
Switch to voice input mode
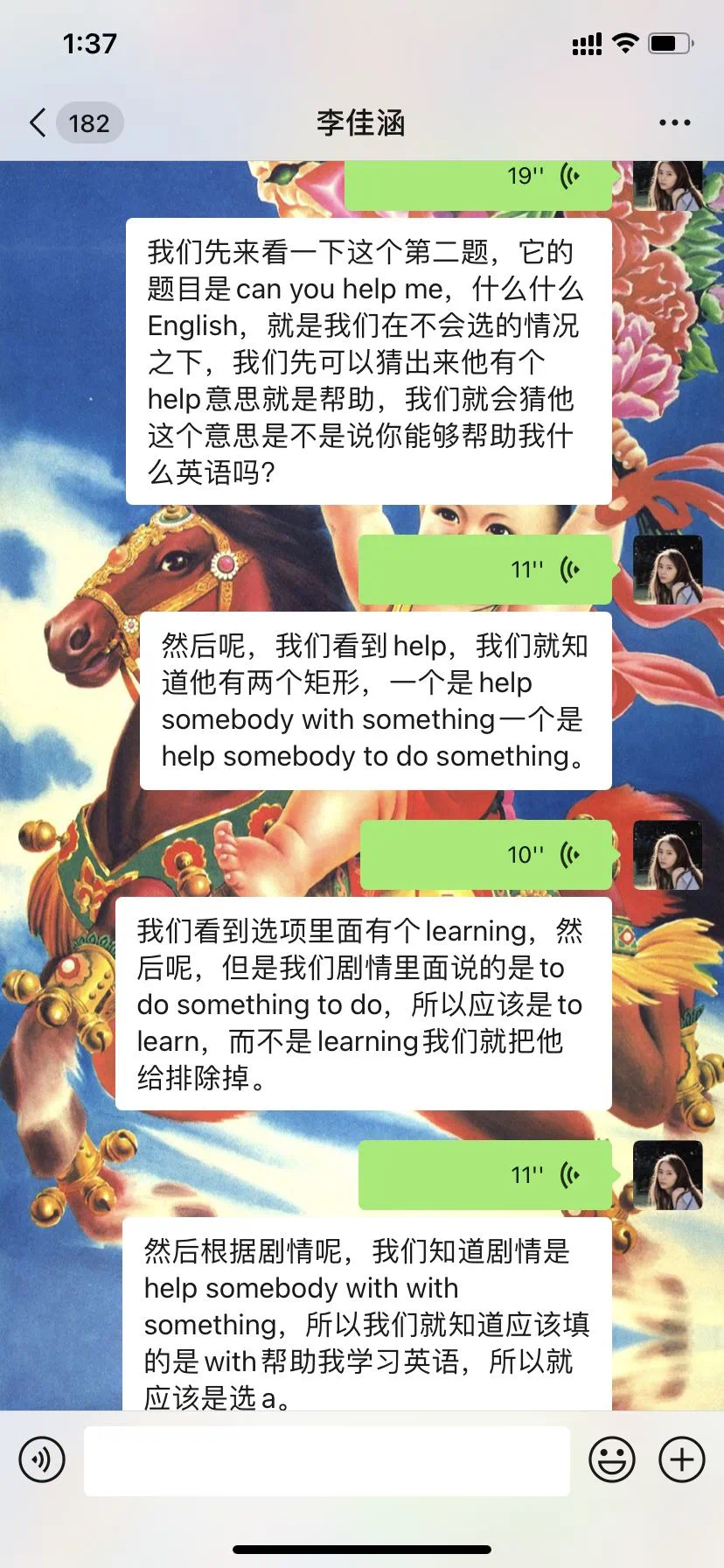point(42,1459)
